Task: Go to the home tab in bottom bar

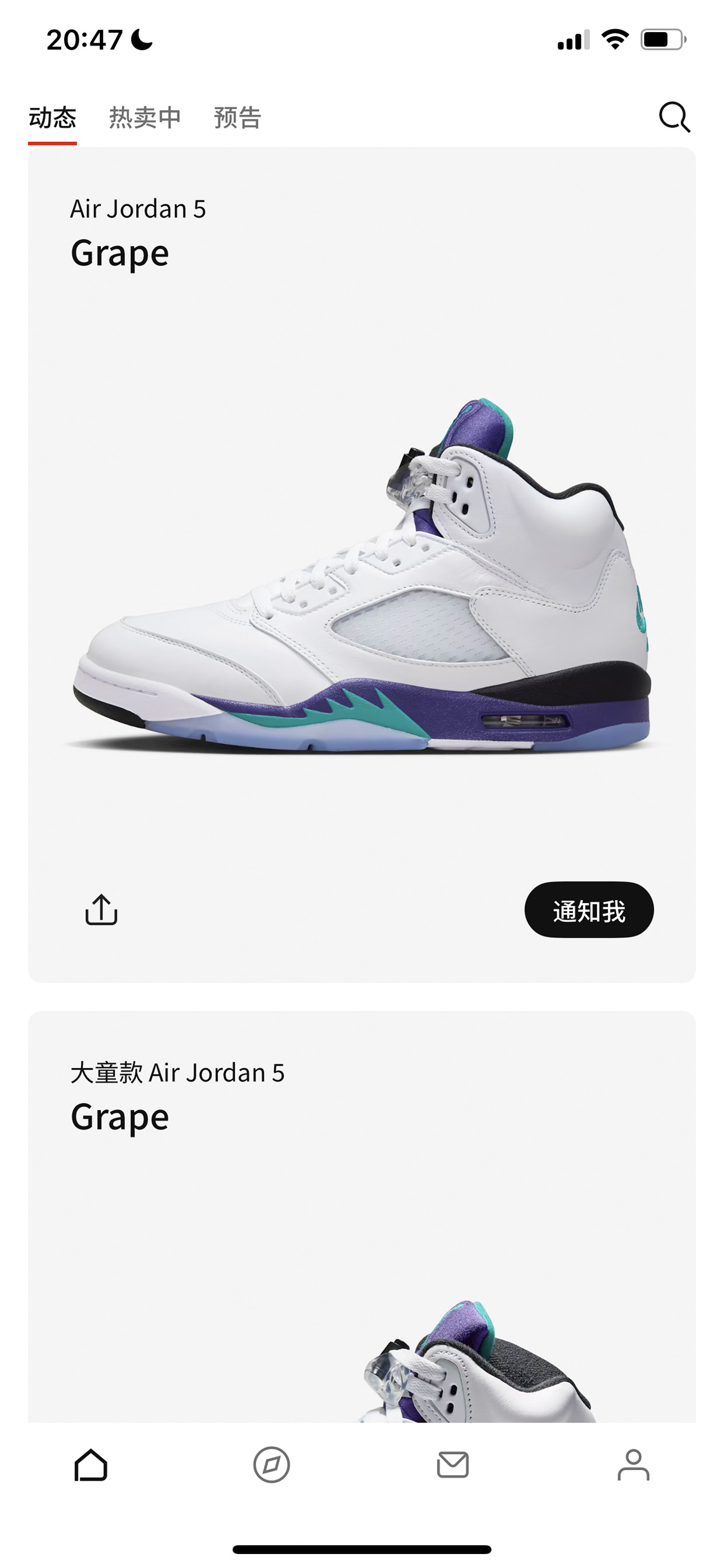Action: (x=90, y=1465)
